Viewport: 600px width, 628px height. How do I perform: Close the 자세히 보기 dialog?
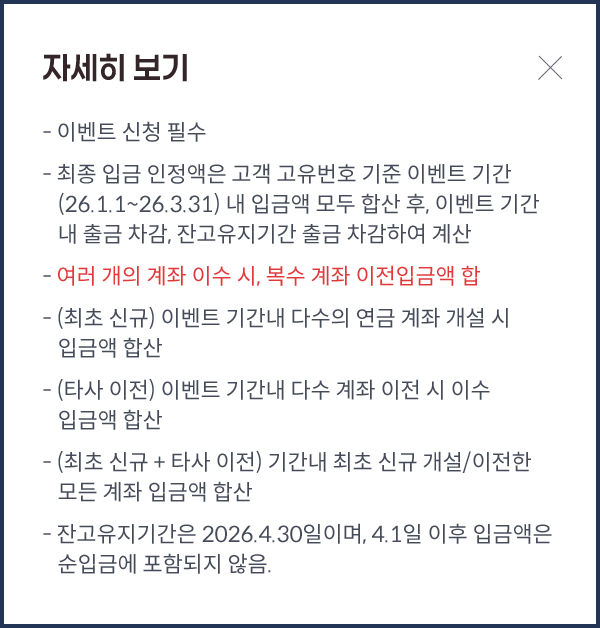click(550, 68)
